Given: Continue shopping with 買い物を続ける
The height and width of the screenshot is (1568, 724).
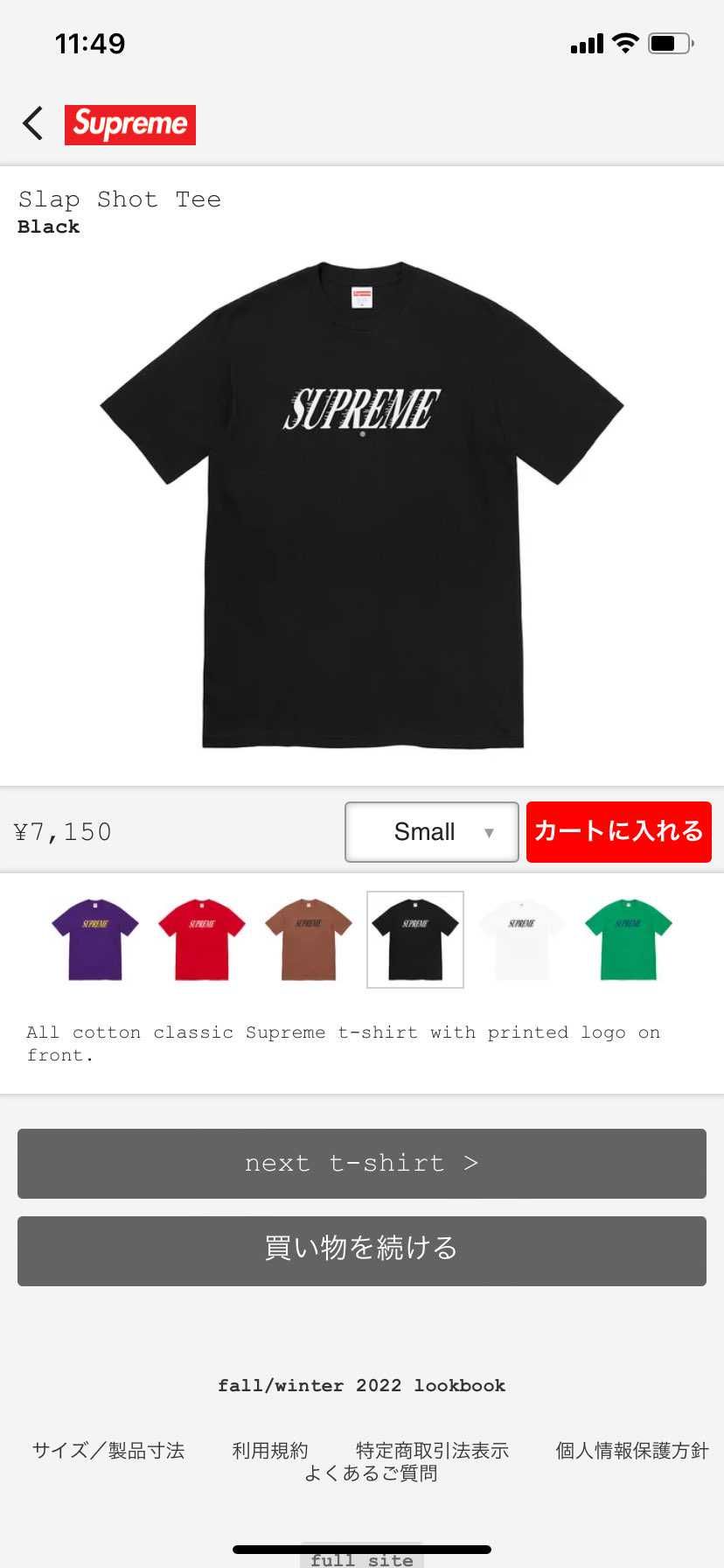Looking at the screenshot, I should click(x=362, y=1250).
